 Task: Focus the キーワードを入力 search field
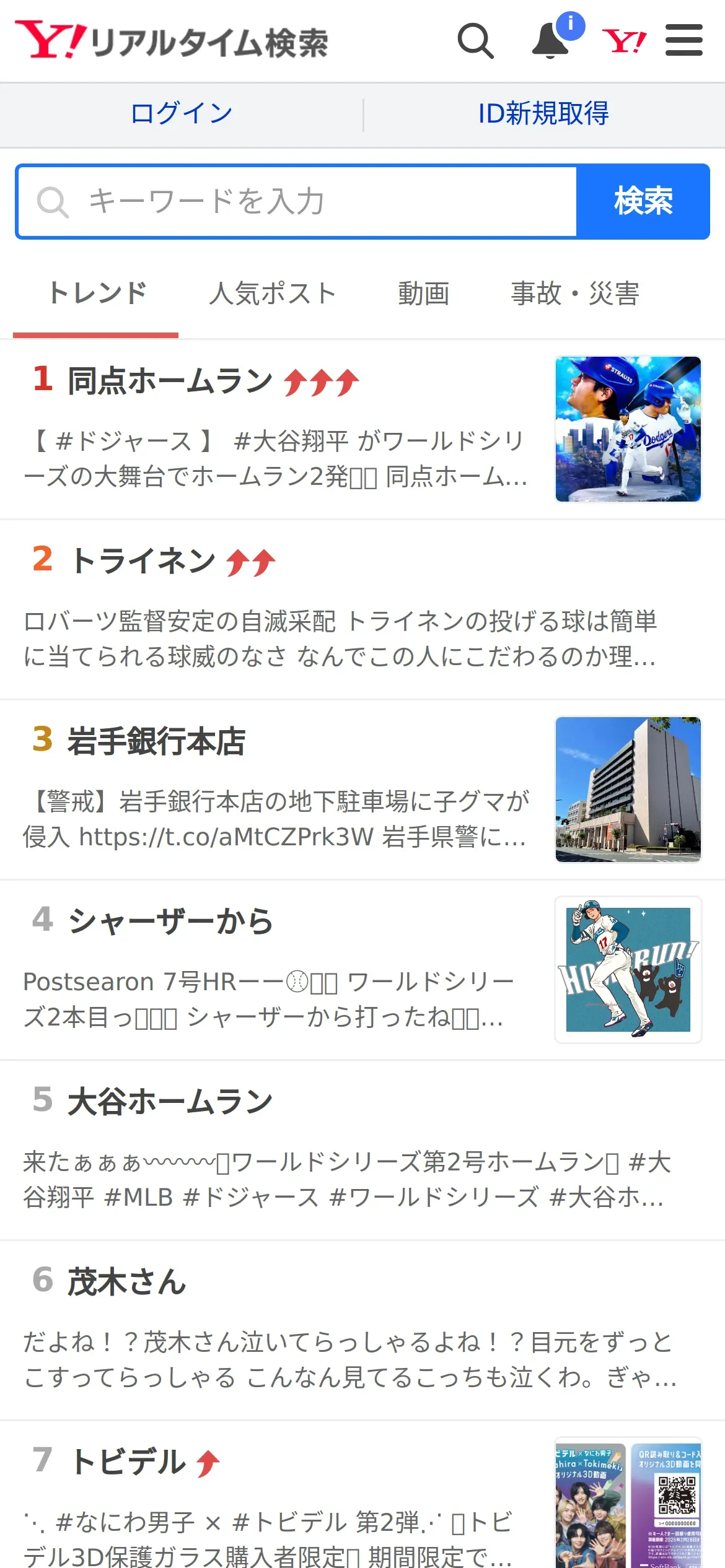[x=297, y=201]
